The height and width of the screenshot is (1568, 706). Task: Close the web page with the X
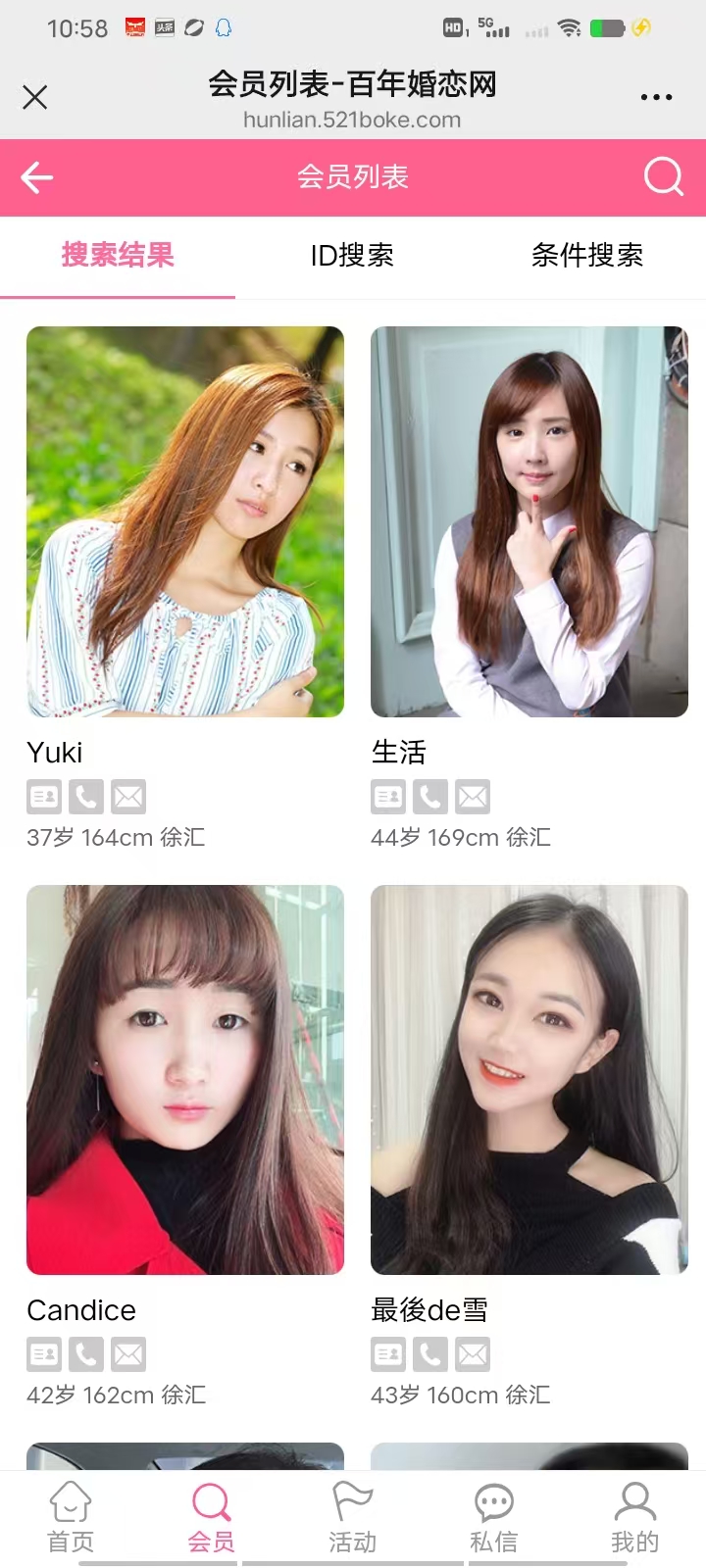pyautogui.click(x=35, y=97)
